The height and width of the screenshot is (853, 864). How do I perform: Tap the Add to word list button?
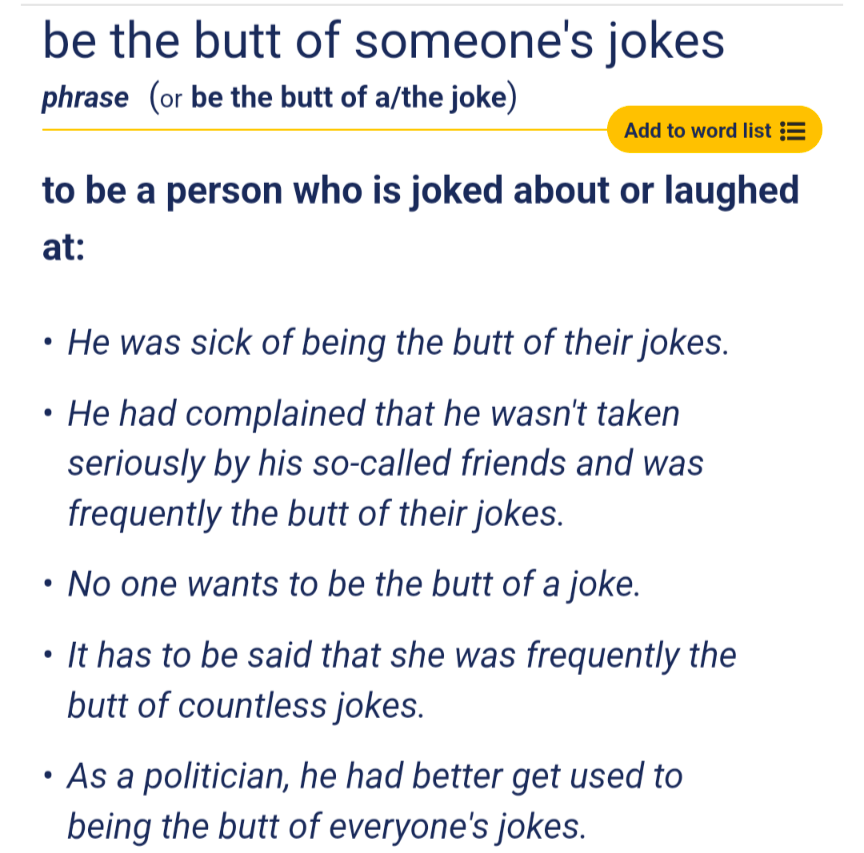pyautogui.click(x=713, y=130)
